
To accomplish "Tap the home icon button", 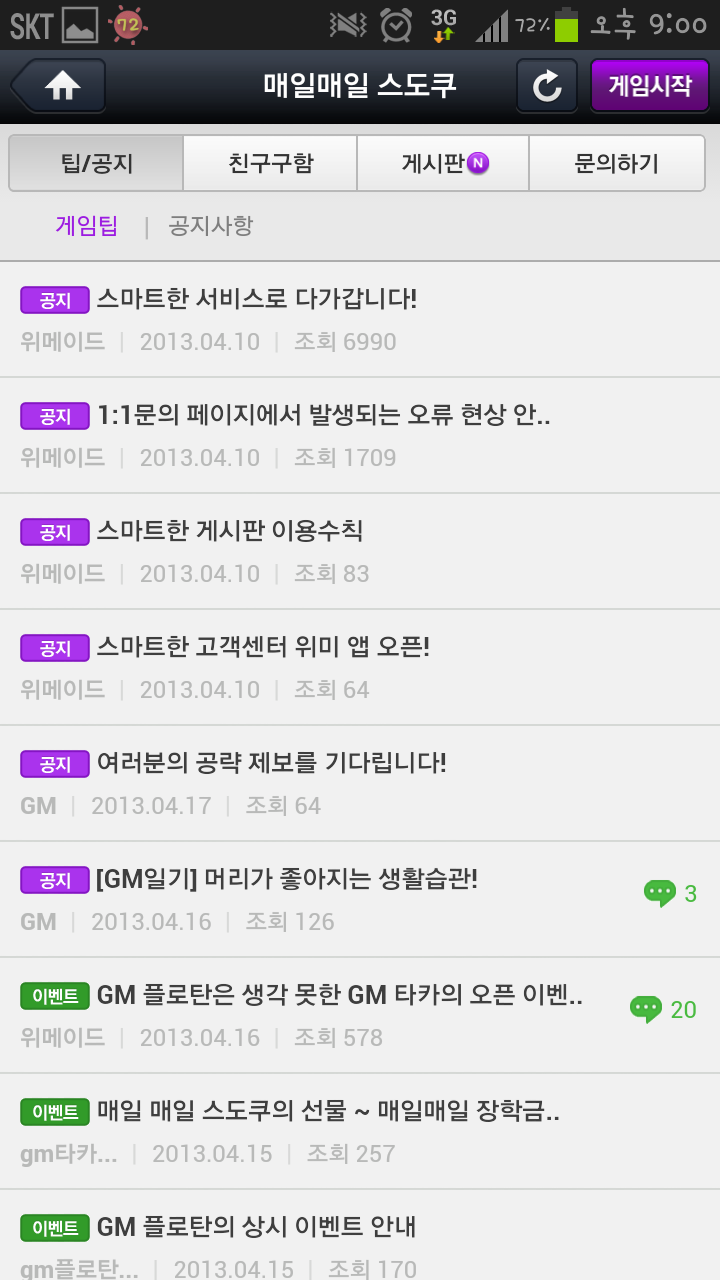I will (x=60, y=87).
